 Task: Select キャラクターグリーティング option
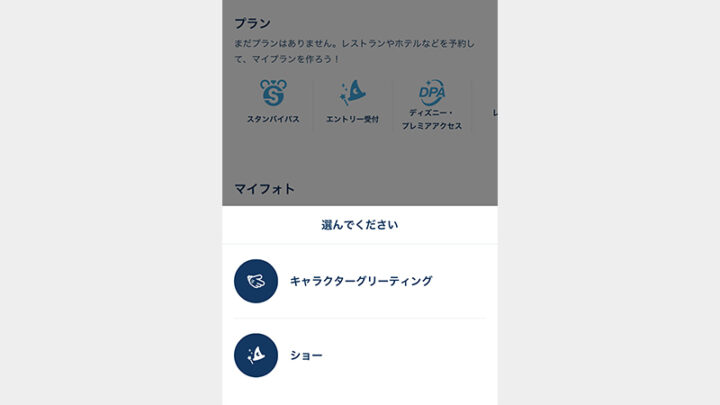click(x=359, y=281)
